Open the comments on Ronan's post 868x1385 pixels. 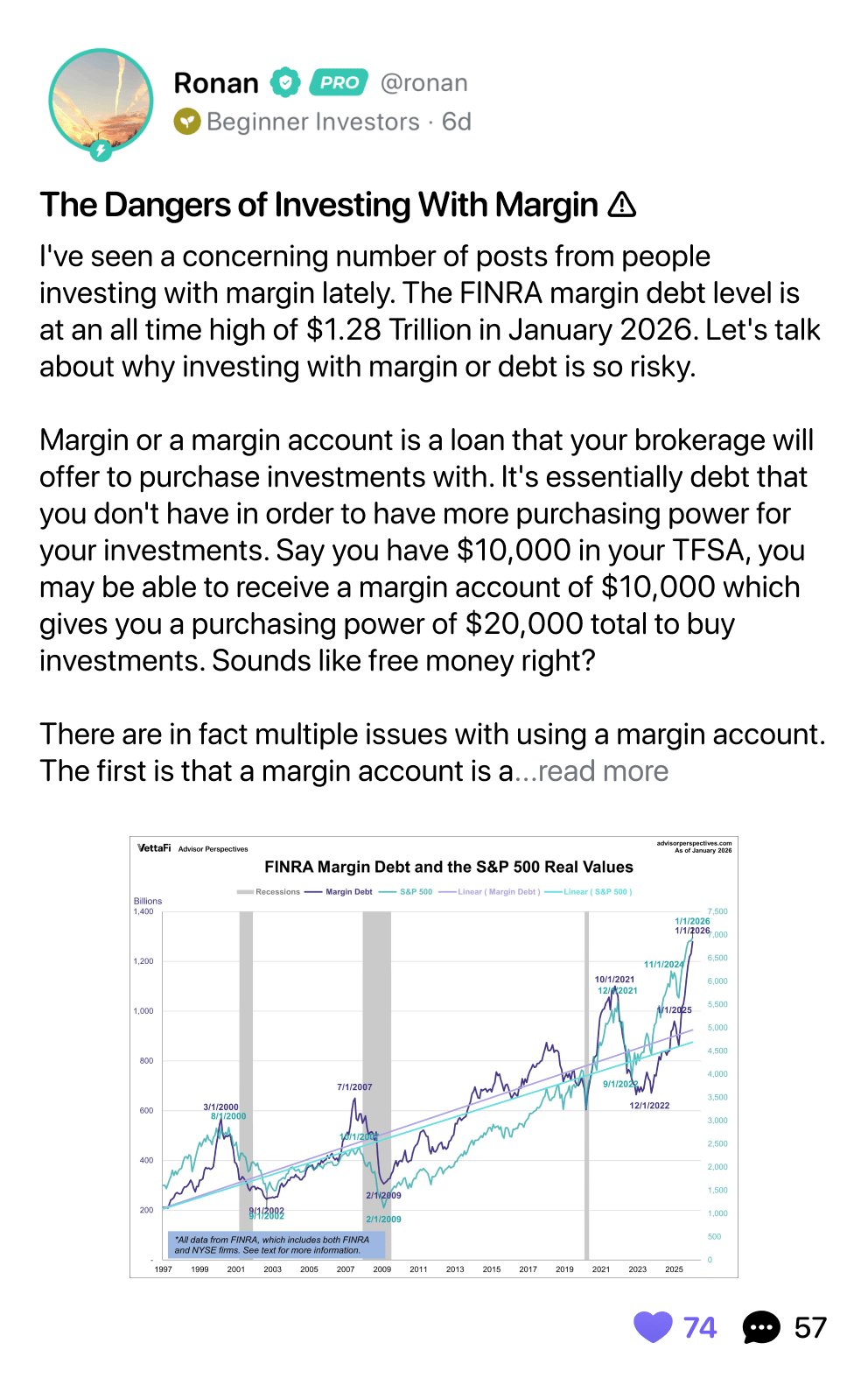(761, 1327)
